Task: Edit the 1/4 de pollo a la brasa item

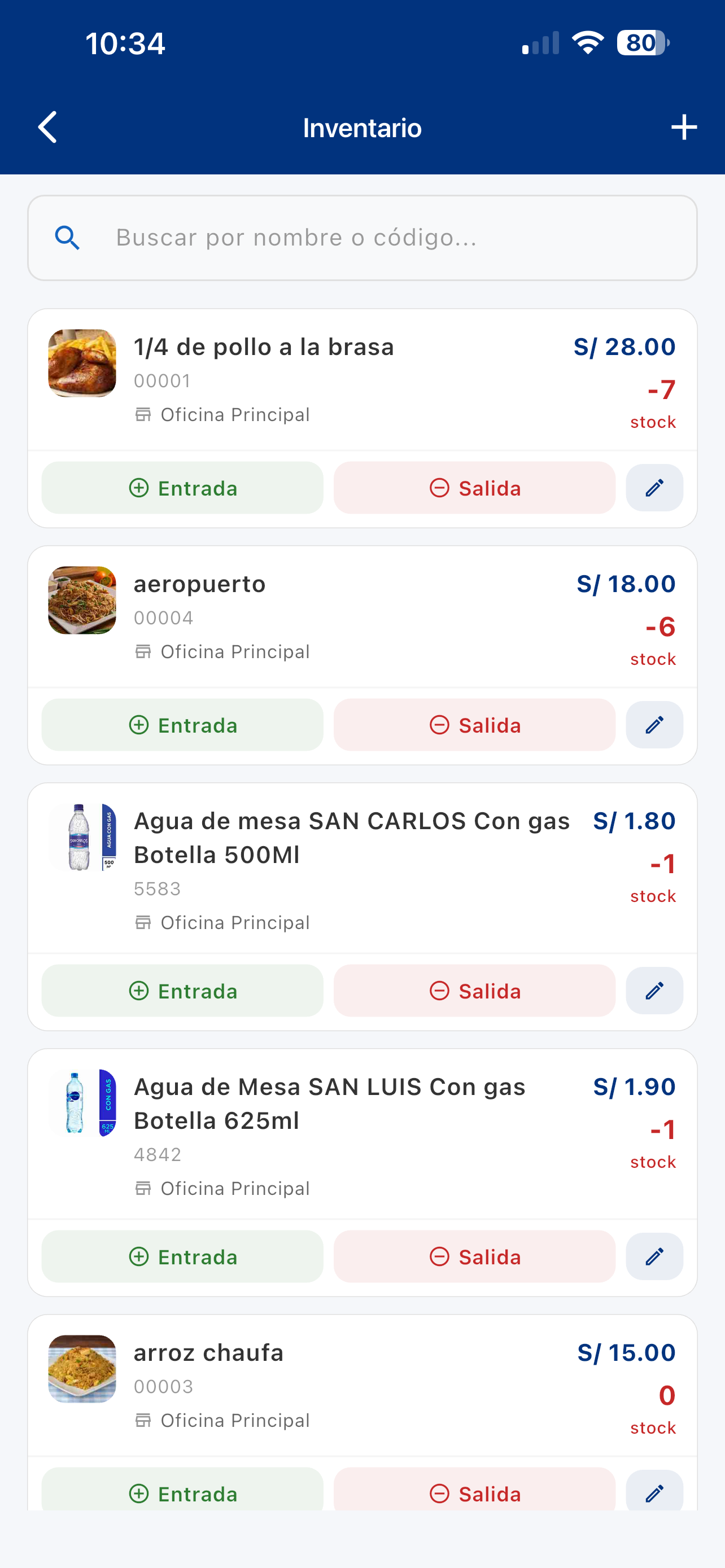Action: [654, 488]
